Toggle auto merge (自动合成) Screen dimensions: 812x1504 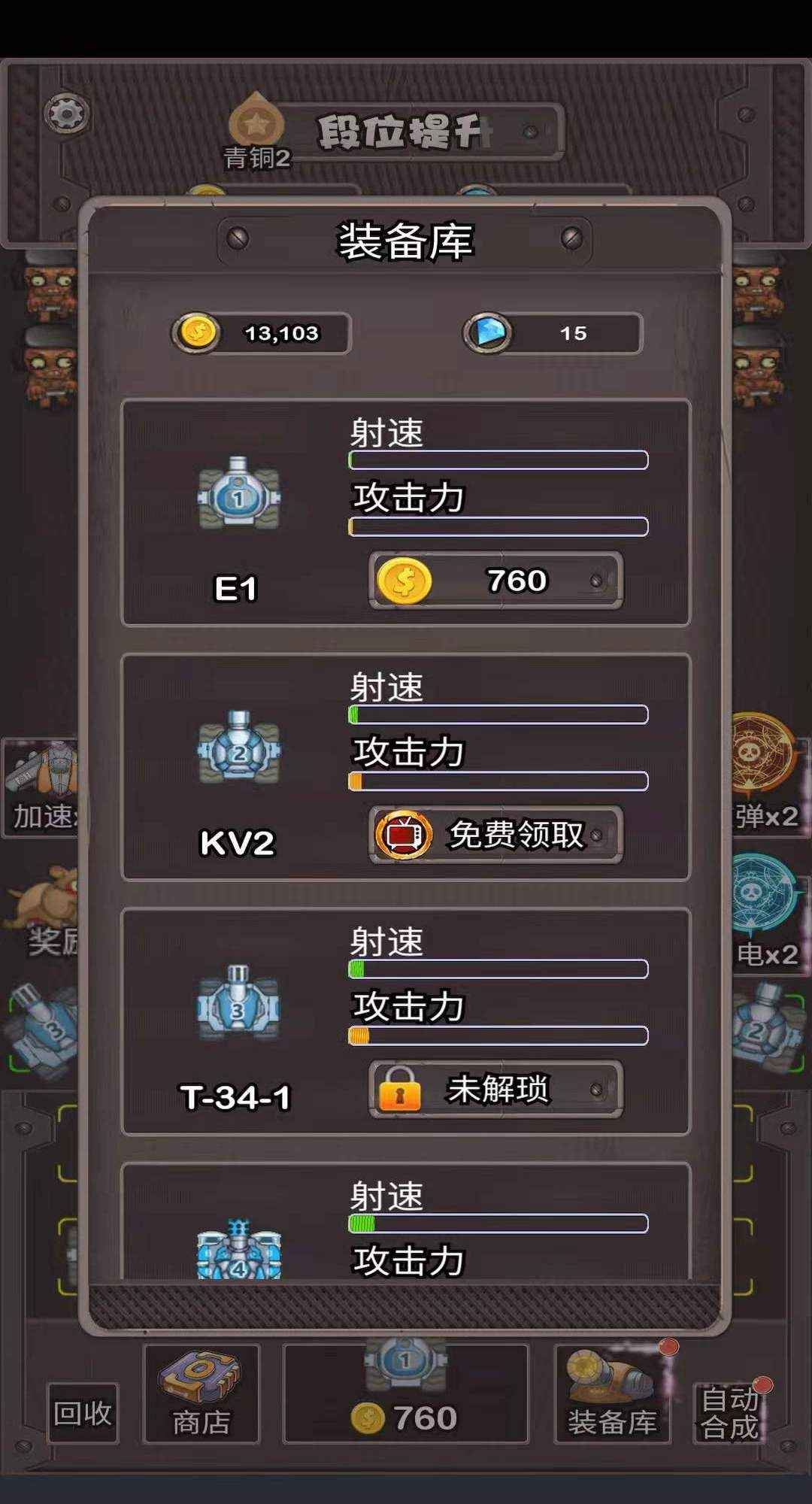[x=729, y=1412]
